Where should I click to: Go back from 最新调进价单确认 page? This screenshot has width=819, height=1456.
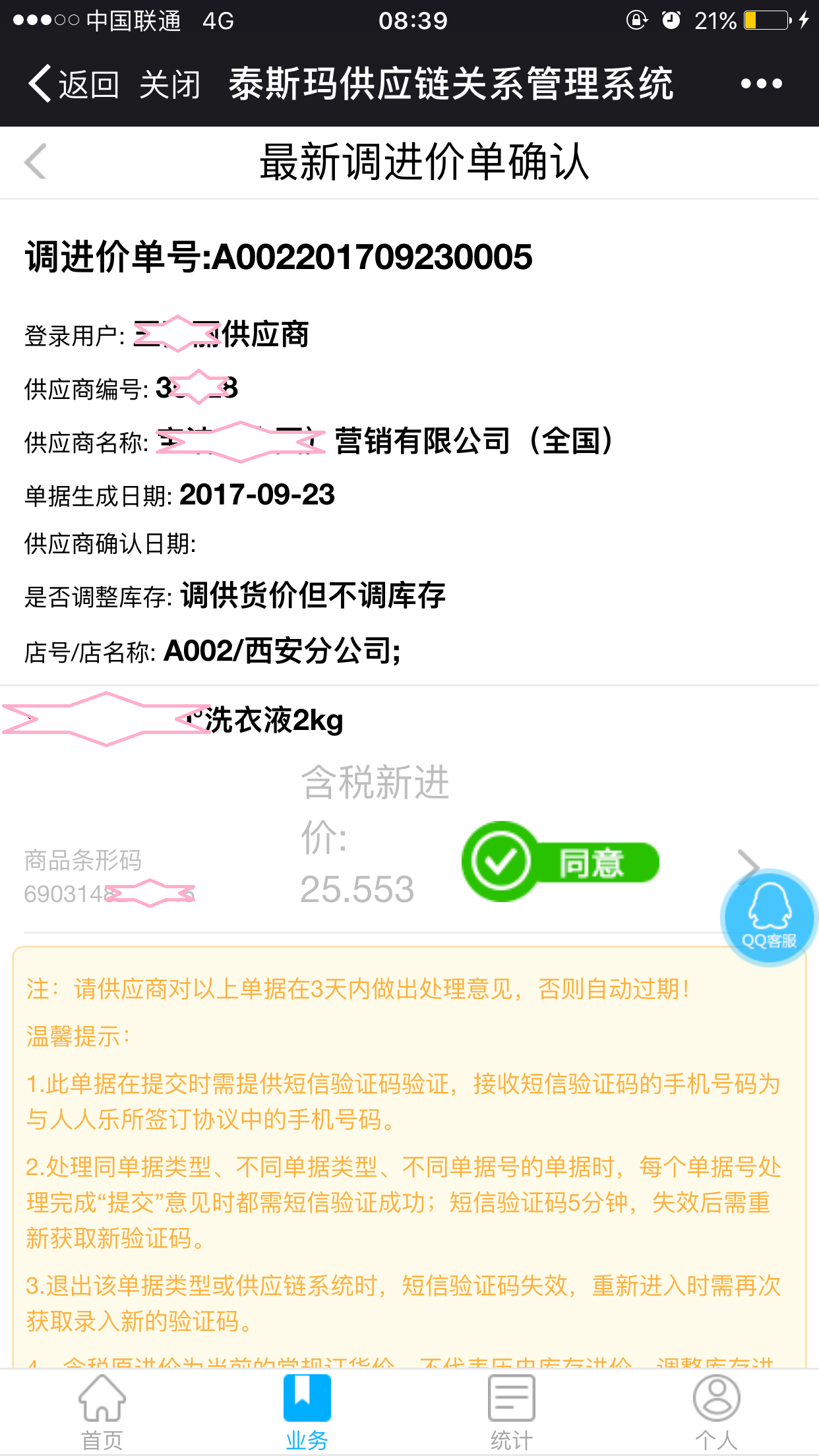(36, 162)
